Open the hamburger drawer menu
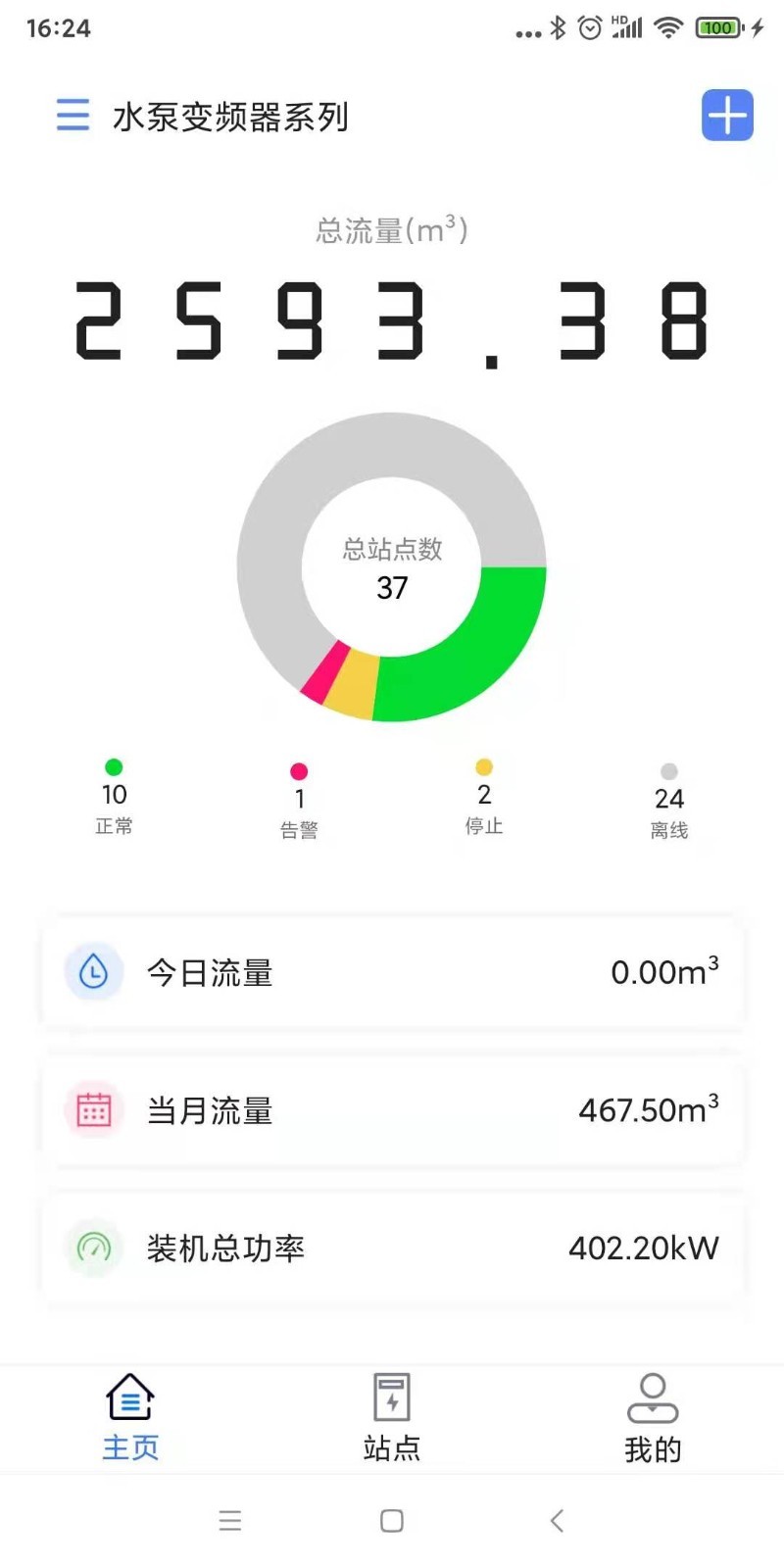The image size is (784, 1568). pyautogui.click(x=73, y=116)
